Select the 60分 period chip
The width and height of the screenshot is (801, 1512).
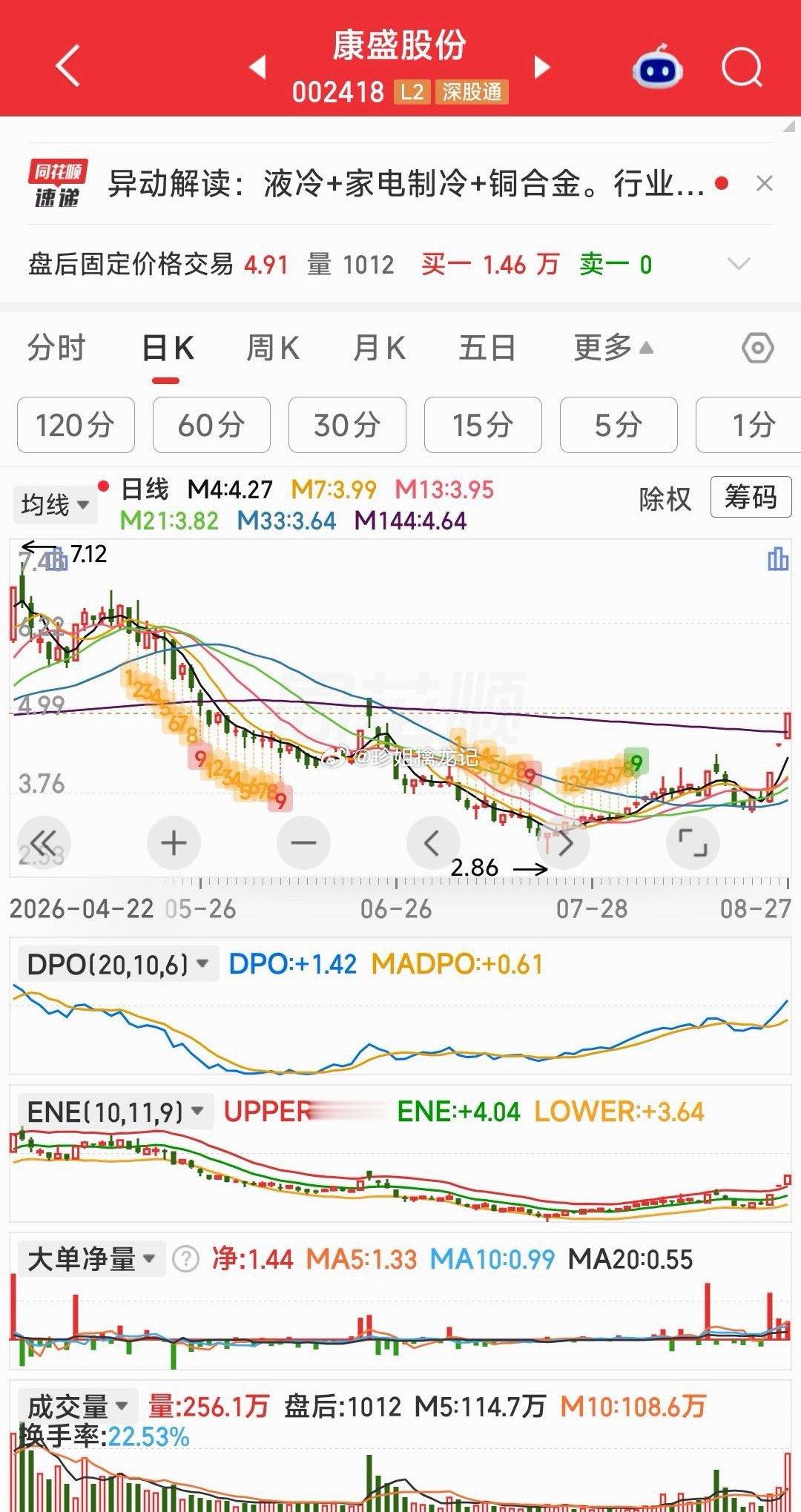coord(211,425)
